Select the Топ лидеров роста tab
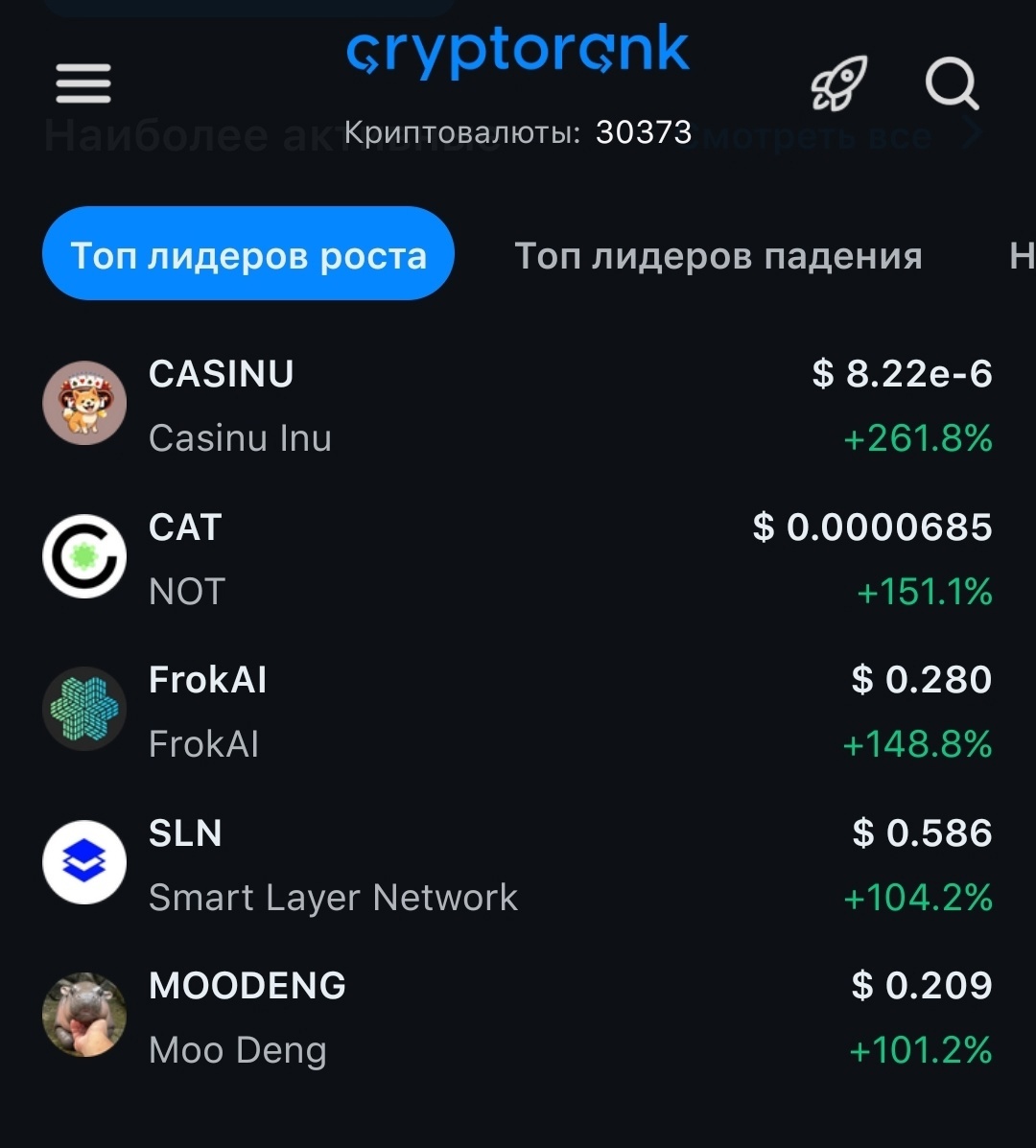 click(248, 254)
